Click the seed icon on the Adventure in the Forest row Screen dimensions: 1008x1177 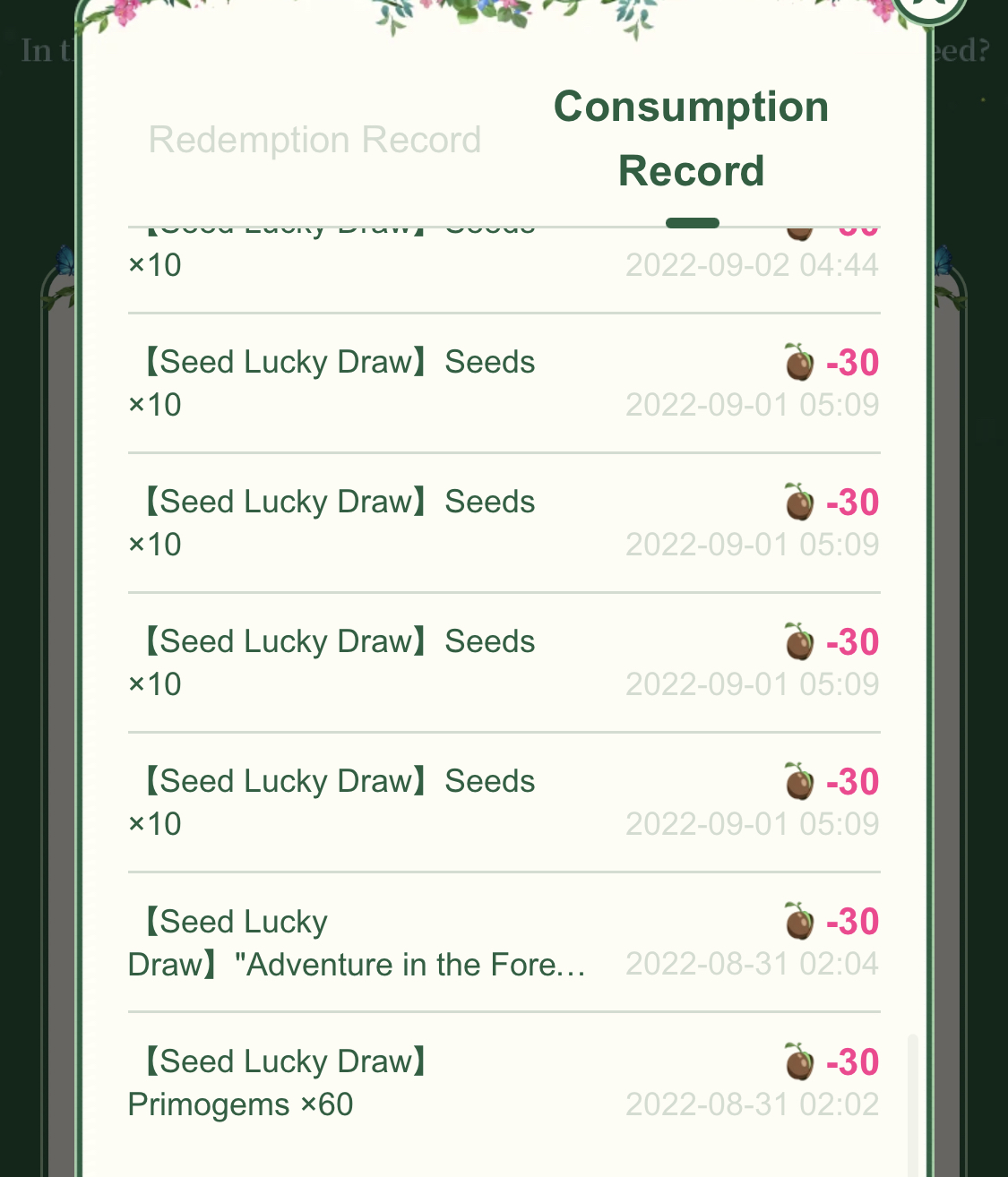[800, 922]
